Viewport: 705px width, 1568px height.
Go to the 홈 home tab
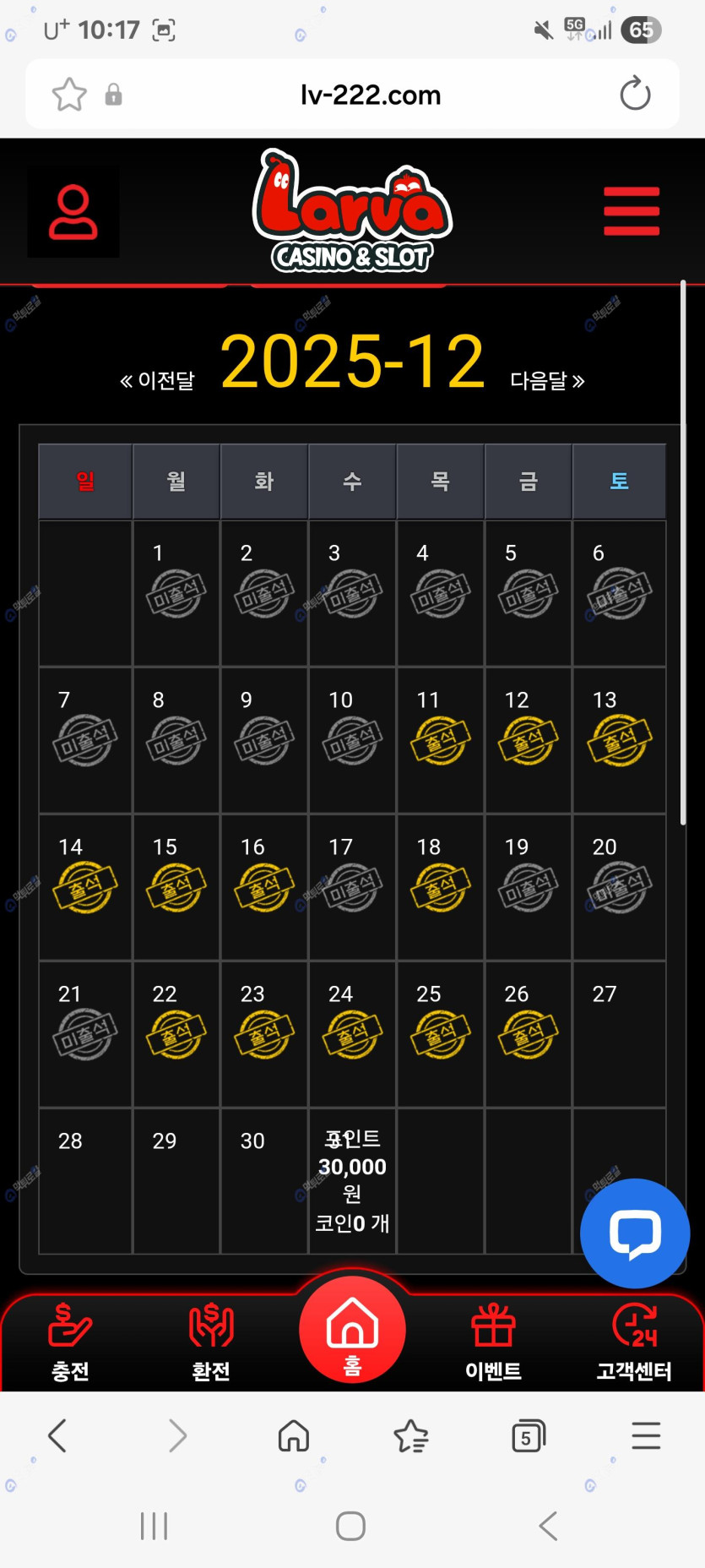tap(352, 1330)
